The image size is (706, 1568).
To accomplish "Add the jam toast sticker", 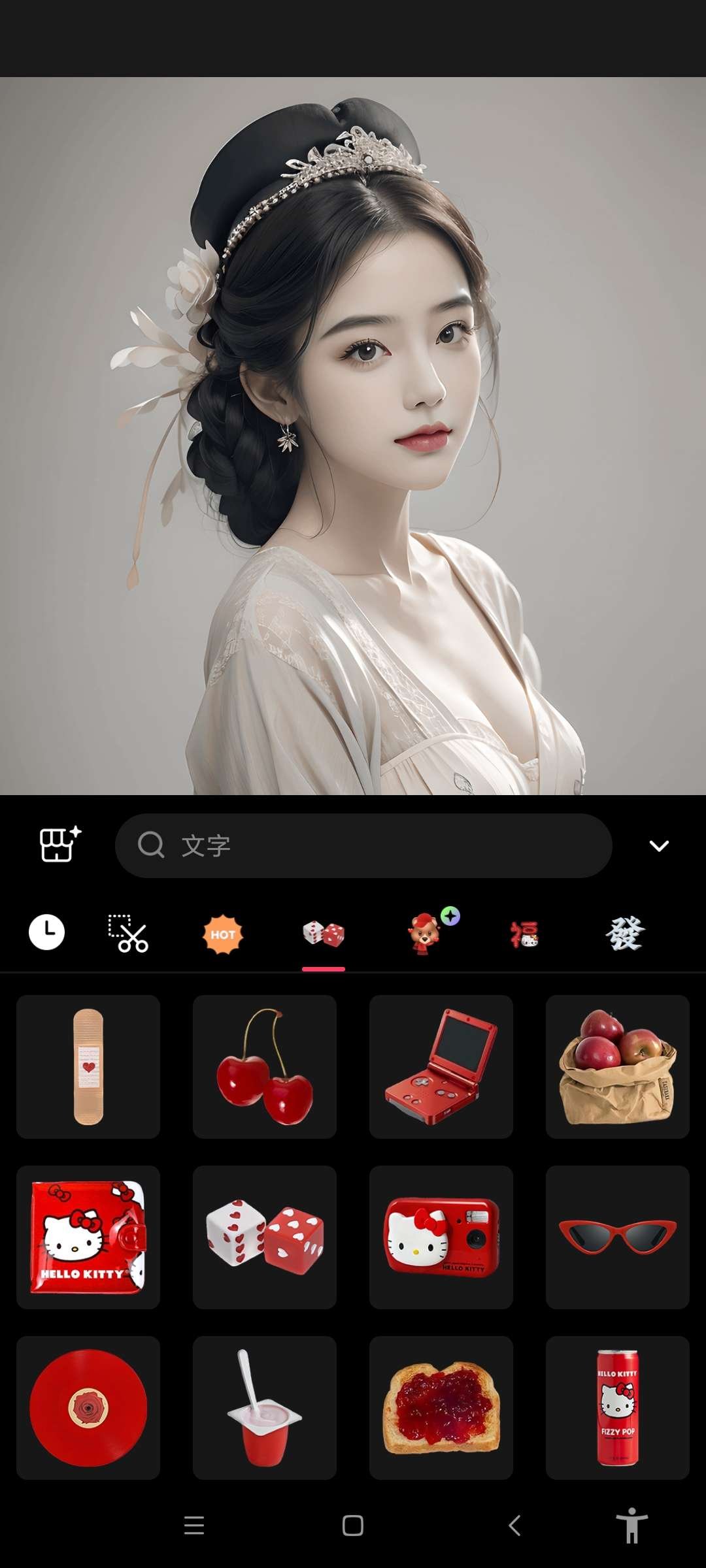I will (441, 1407).
